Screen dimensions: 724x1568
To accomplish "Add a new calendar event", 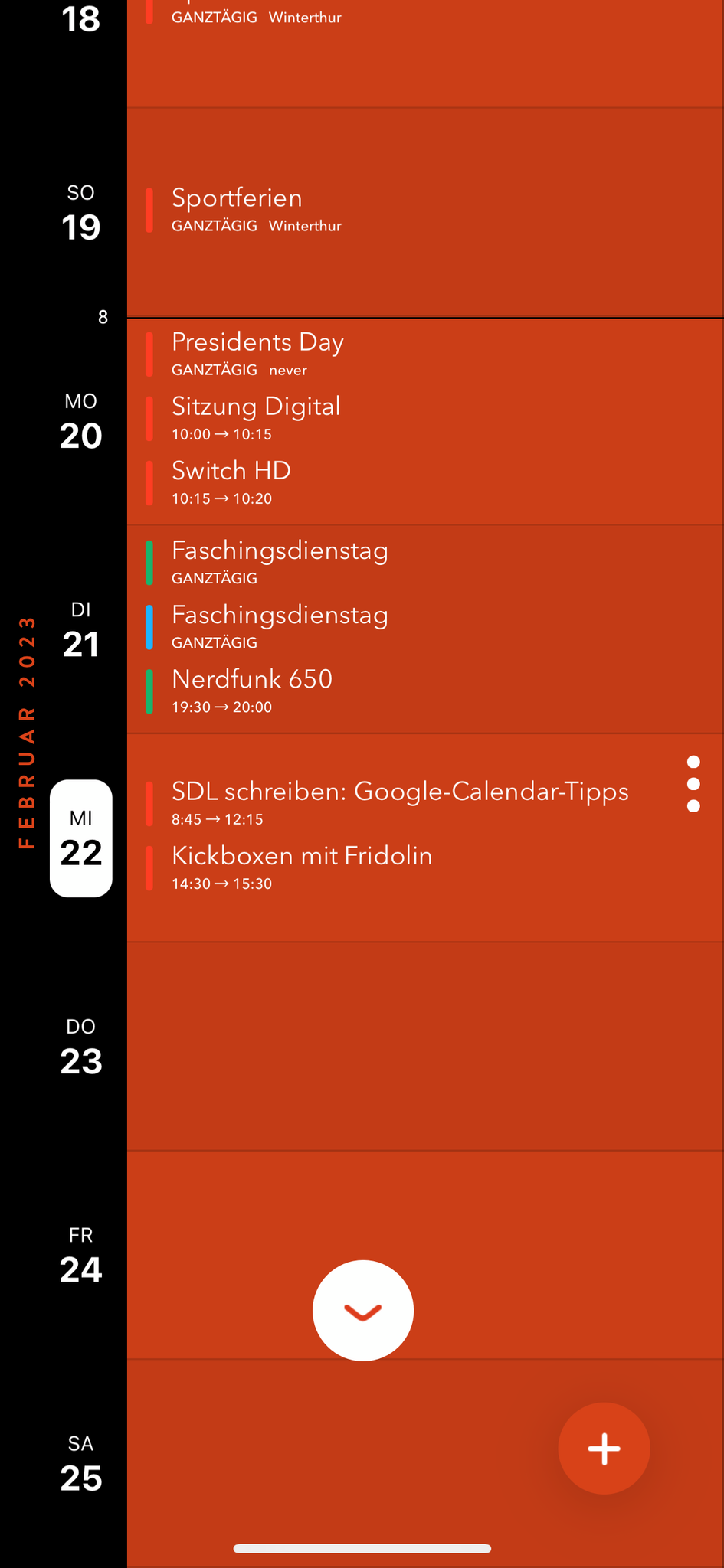I will (604, 1449).
